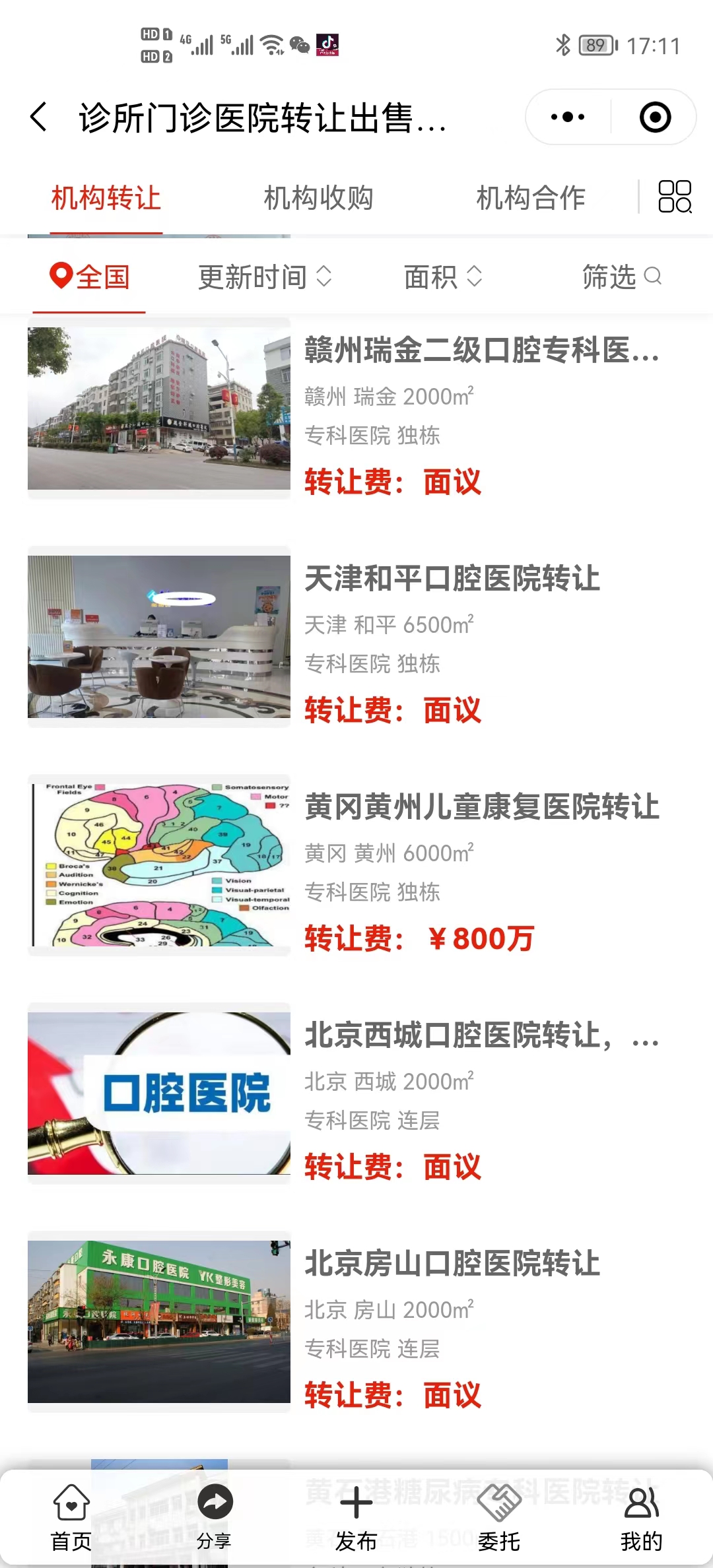Select the 机构转让 tab
Screen dimensions: 713x1568
coord(106,198)
